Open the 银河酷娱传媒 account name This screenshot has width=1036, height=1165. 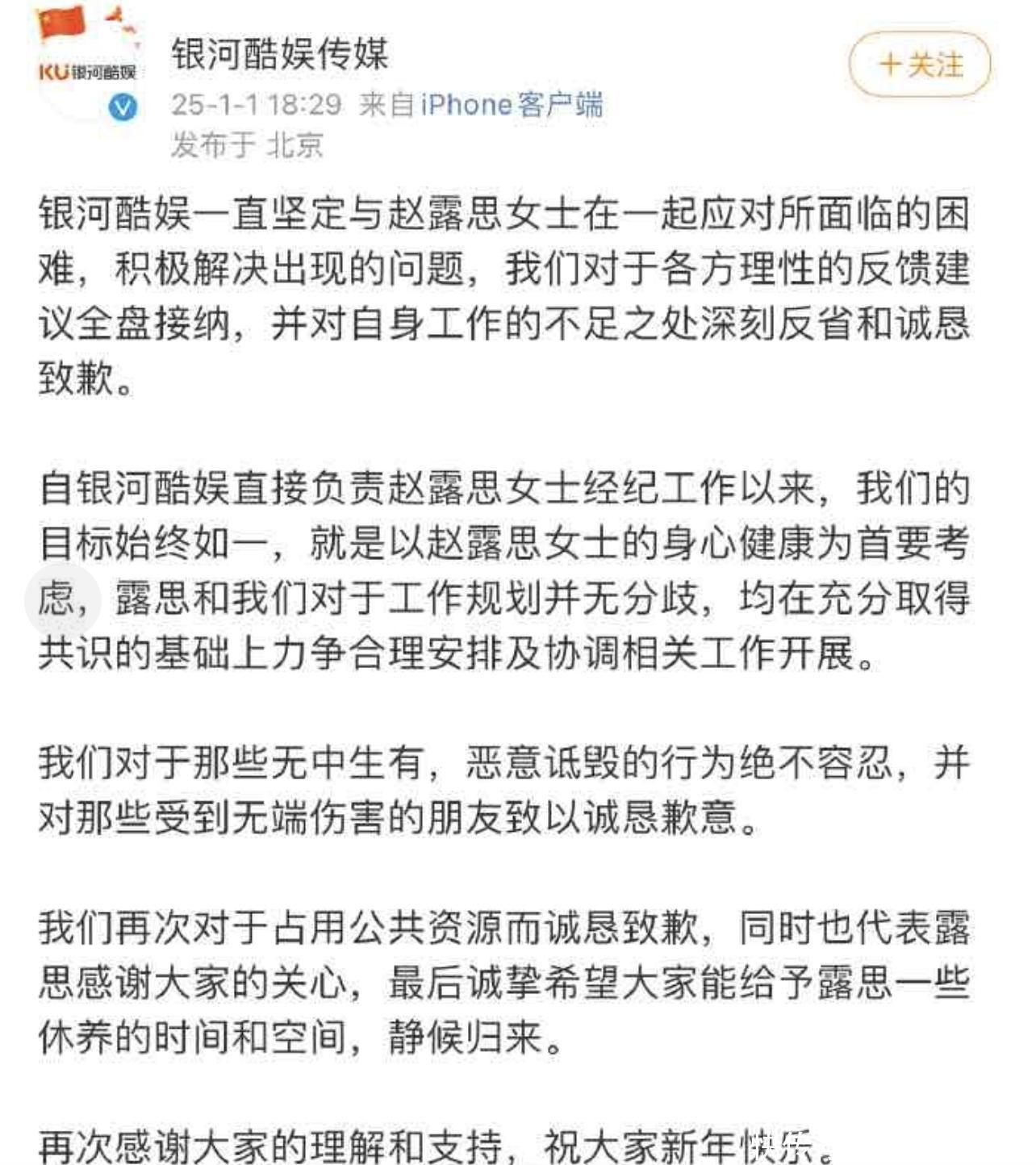[x=279, y=54]
